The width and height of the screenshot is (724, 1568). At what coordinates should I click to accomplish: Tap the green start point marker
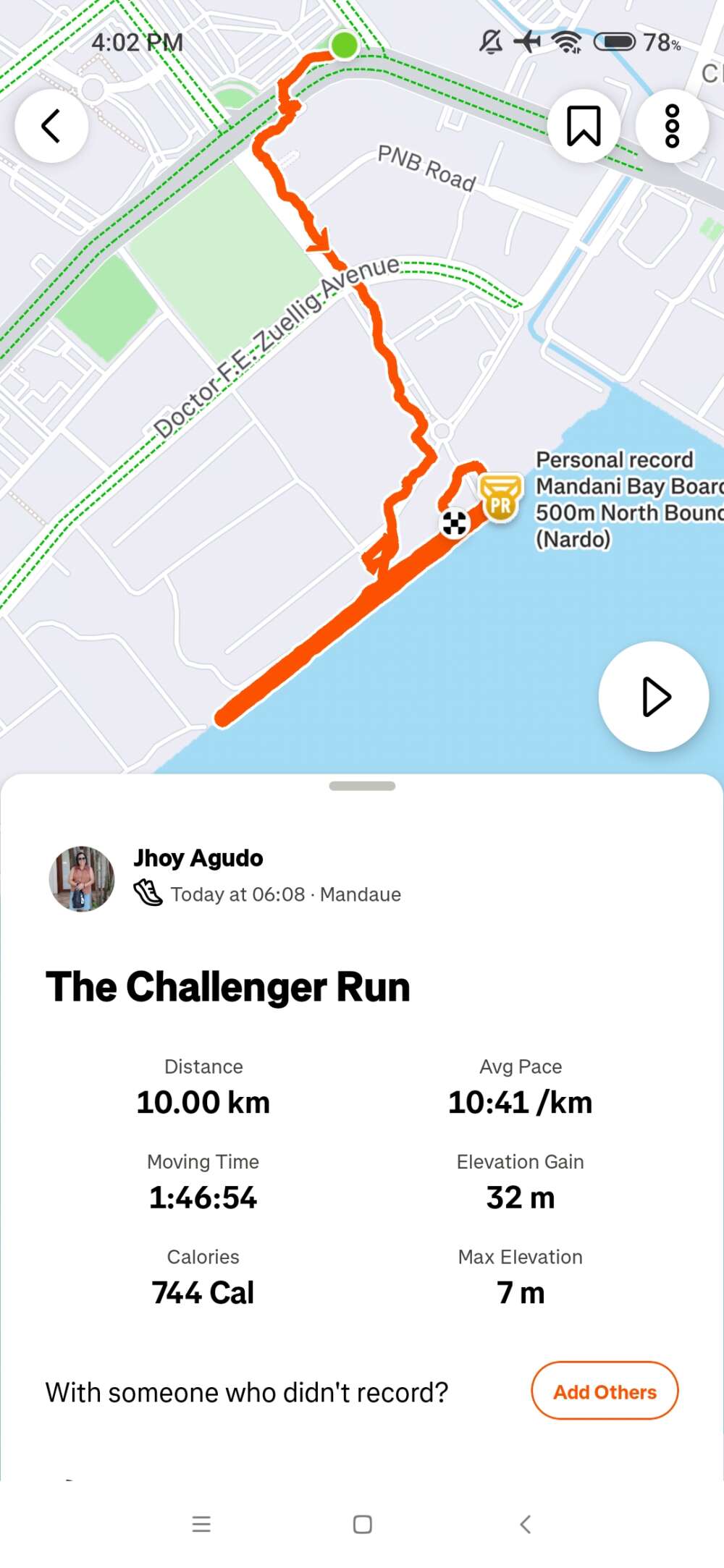pos(343,46)
